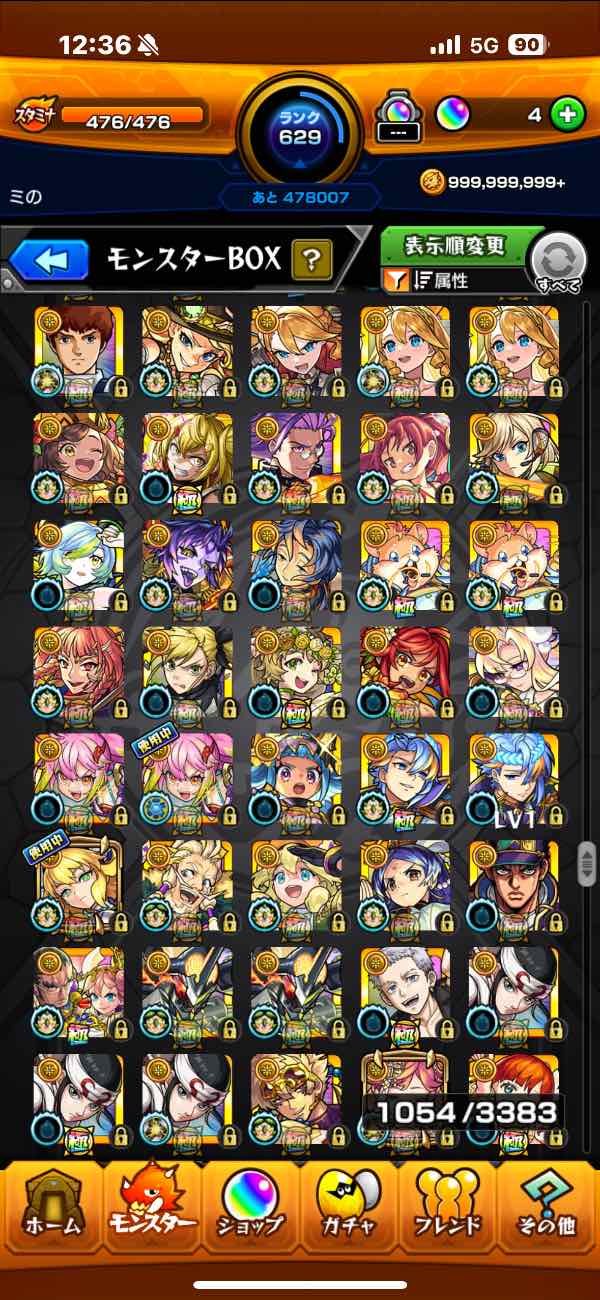Tap the 表示順変更 sort order button

pos(456,245)
